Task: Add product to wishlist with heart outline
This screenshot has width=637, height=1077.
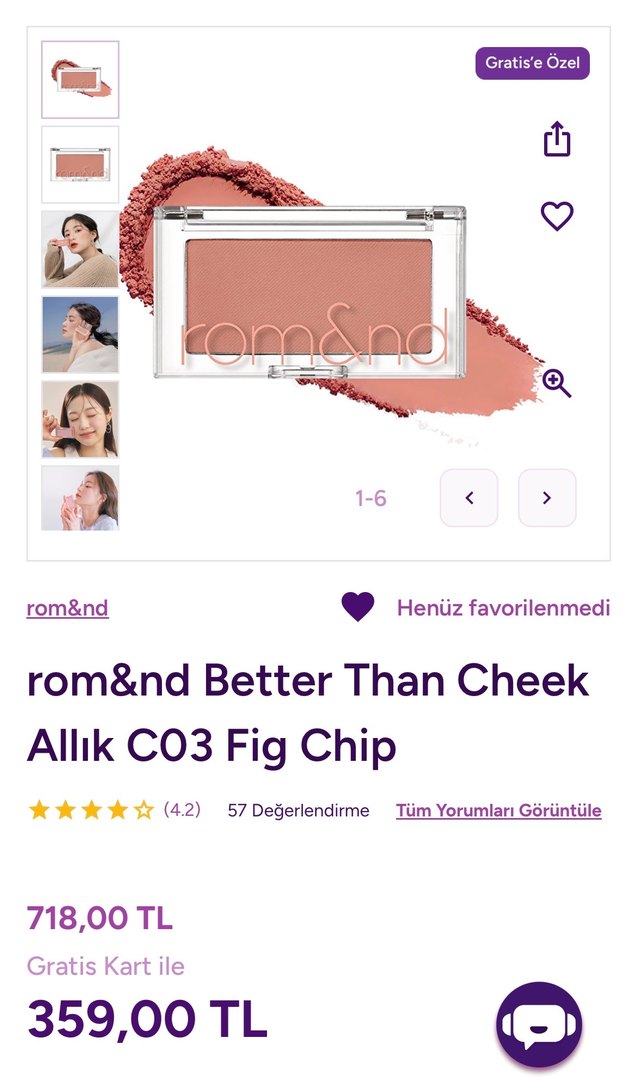Action: click(x=557, y=216)
